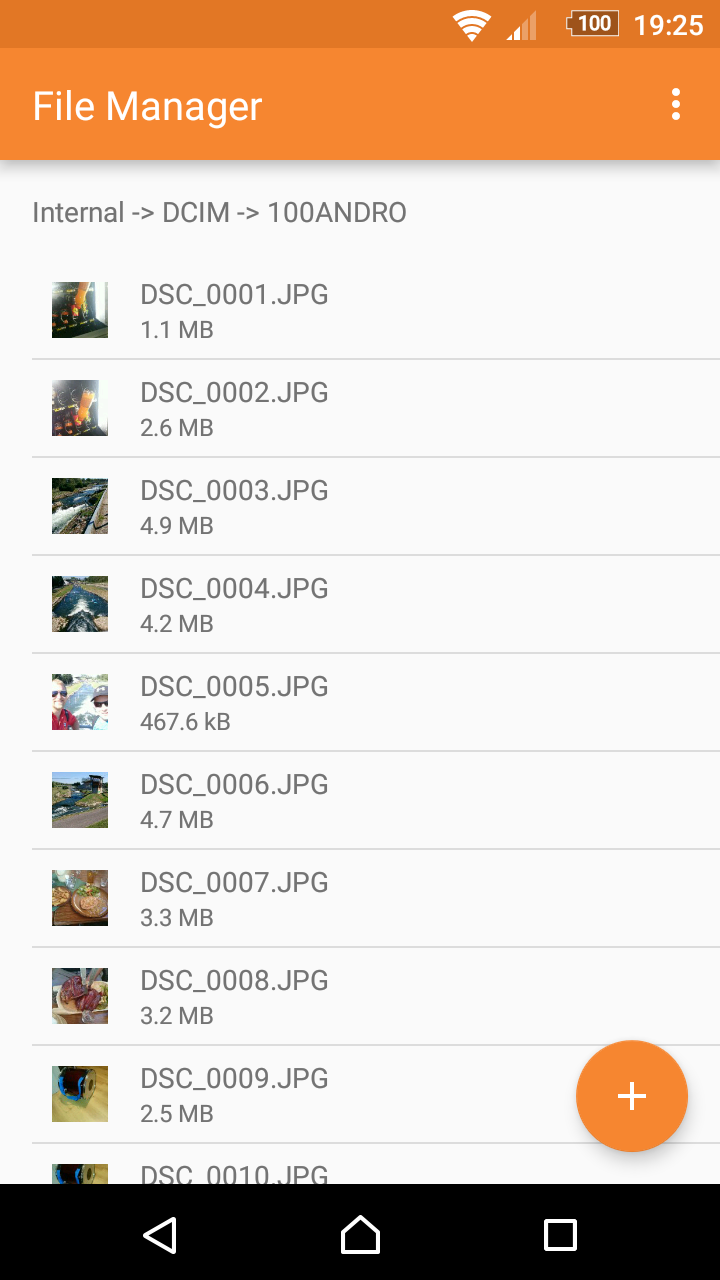Open the file DSC_0002.JPG
720x1280 pixels.
[376, 408]
